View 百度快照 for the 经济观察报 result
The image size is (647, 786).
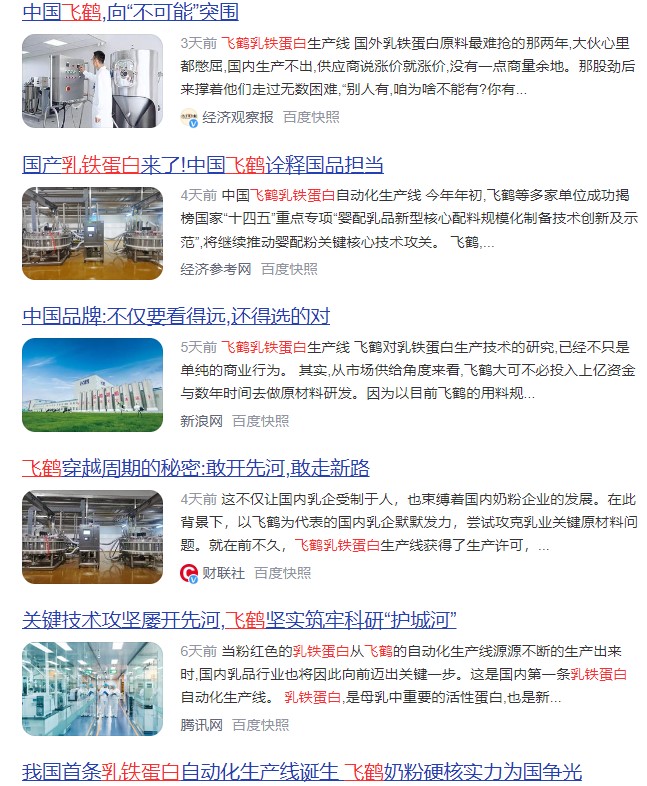tap(311, 117)
